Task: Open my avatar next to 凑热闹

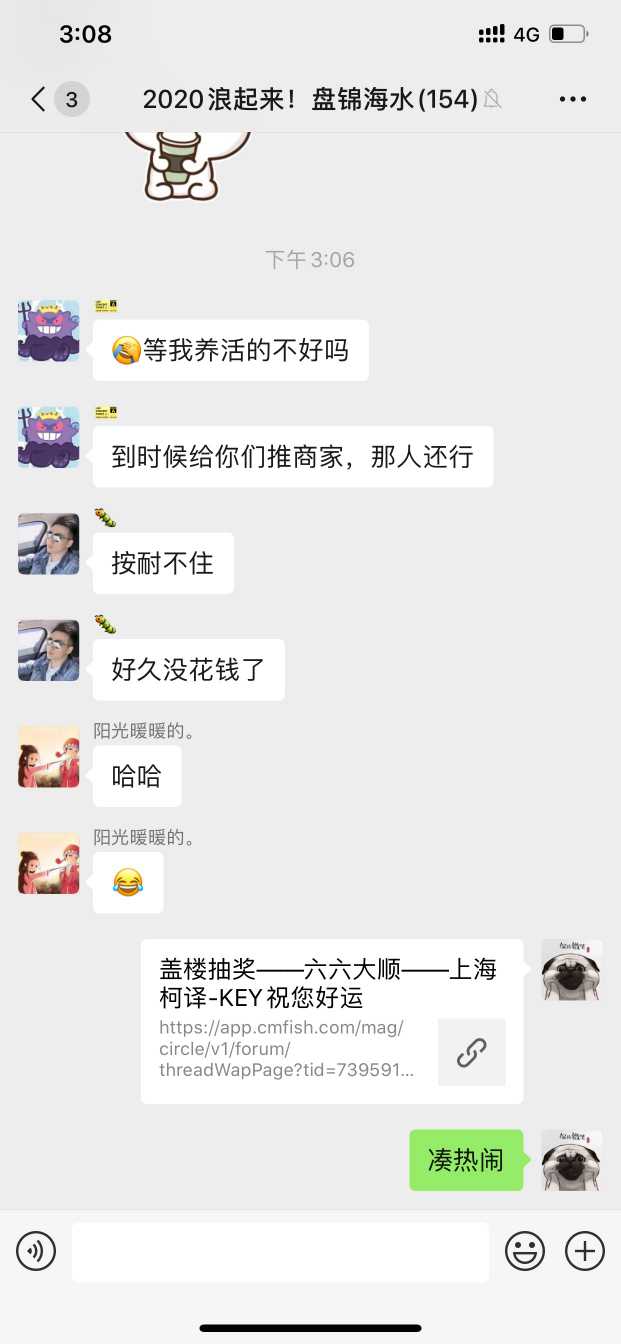Action: [x=572, y=1160]
